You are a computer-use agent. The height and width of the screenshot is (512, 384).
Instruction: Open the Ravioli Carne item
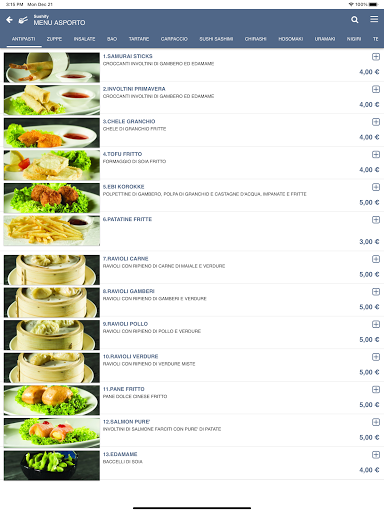point(192,270)
